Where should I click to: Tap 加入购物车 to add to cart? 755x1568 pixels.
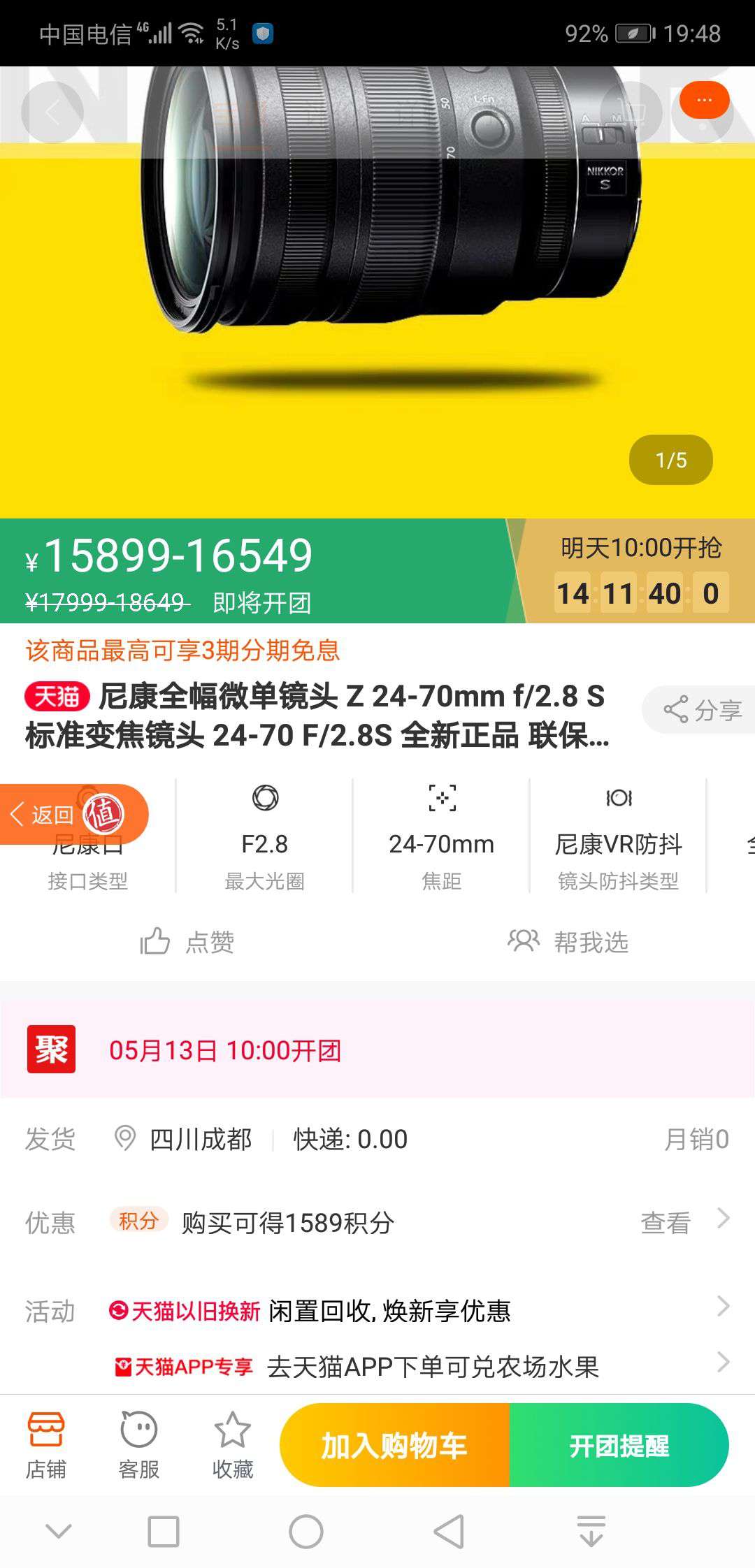[x=394, y=1445]
